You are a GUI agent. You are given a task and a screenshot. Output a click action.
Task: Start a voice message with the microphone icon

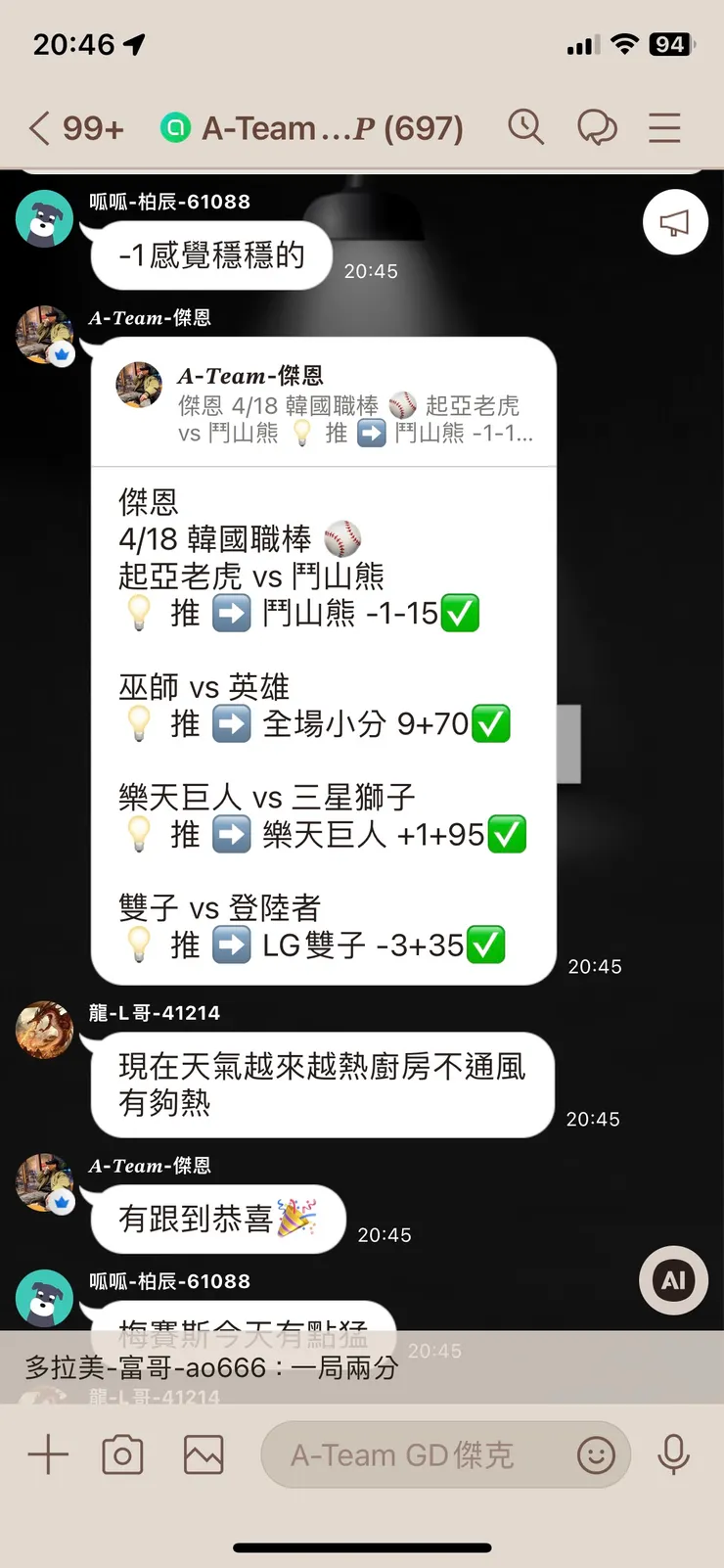[x=674, y=1454]
